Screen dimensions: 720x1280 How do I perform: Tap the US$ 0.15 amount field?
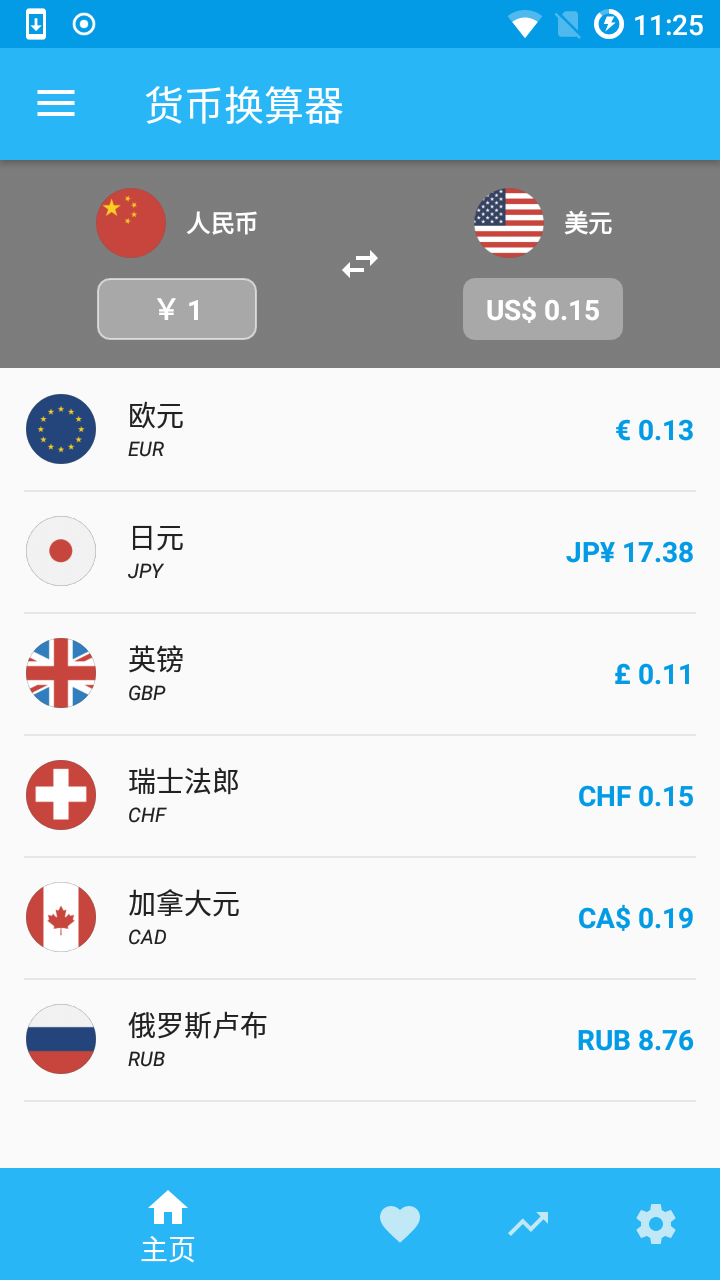(542, 309)
